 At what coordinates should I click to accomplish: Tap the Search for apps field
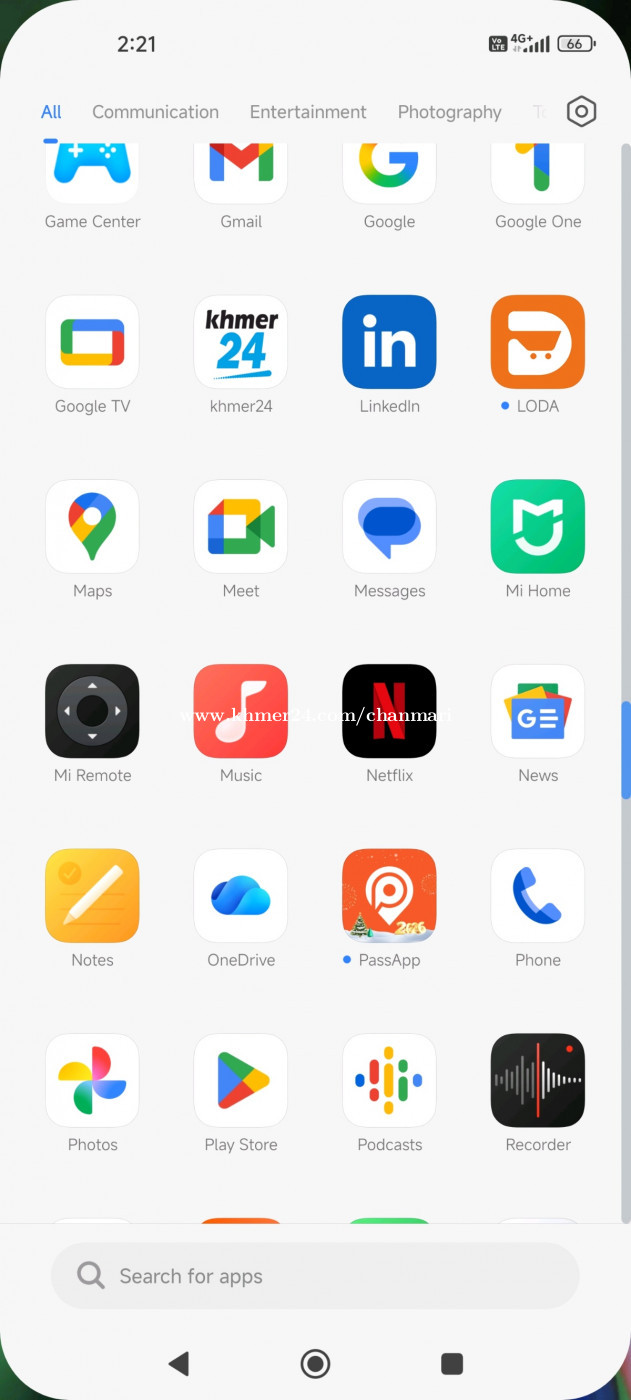click(315, 1276)
